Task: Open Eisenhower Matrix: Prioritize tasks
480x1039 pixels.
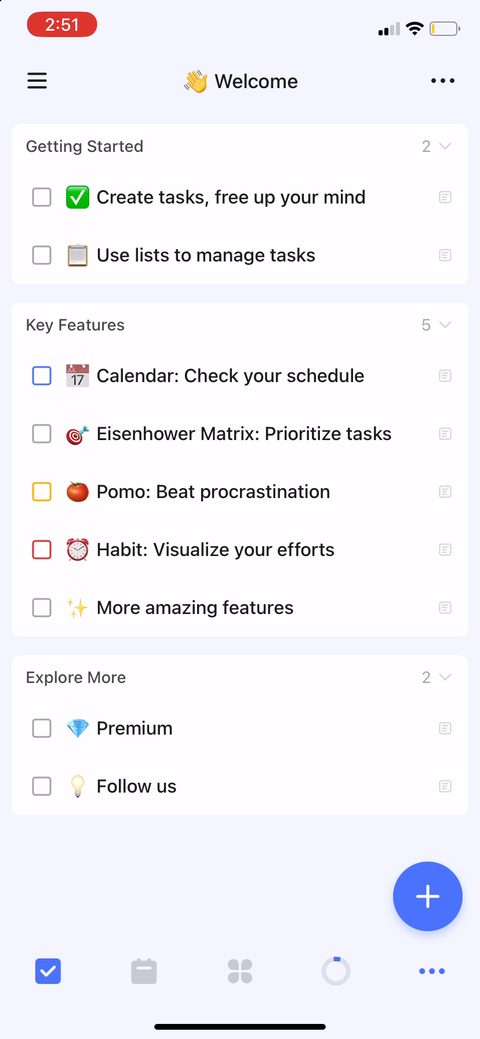Action: (244, 434)
